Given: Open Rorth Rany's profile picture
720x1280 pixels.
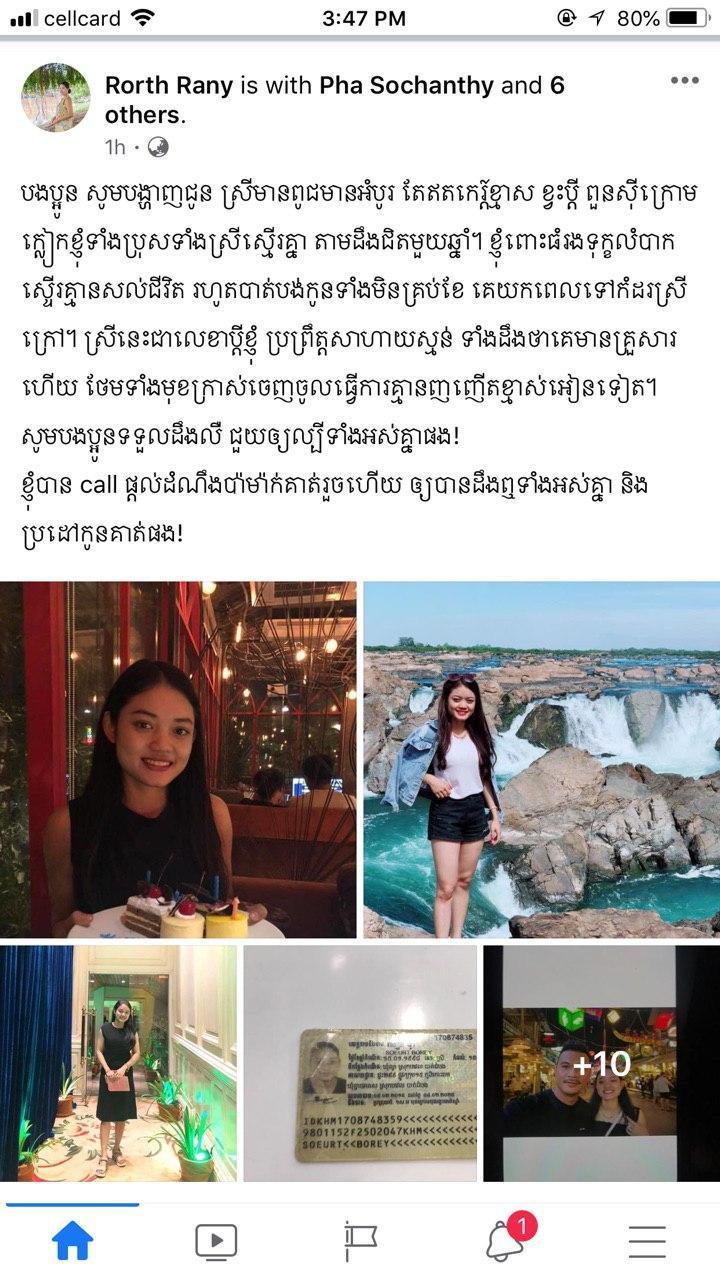Looking at the screenshot, I should tap(56, 97).
